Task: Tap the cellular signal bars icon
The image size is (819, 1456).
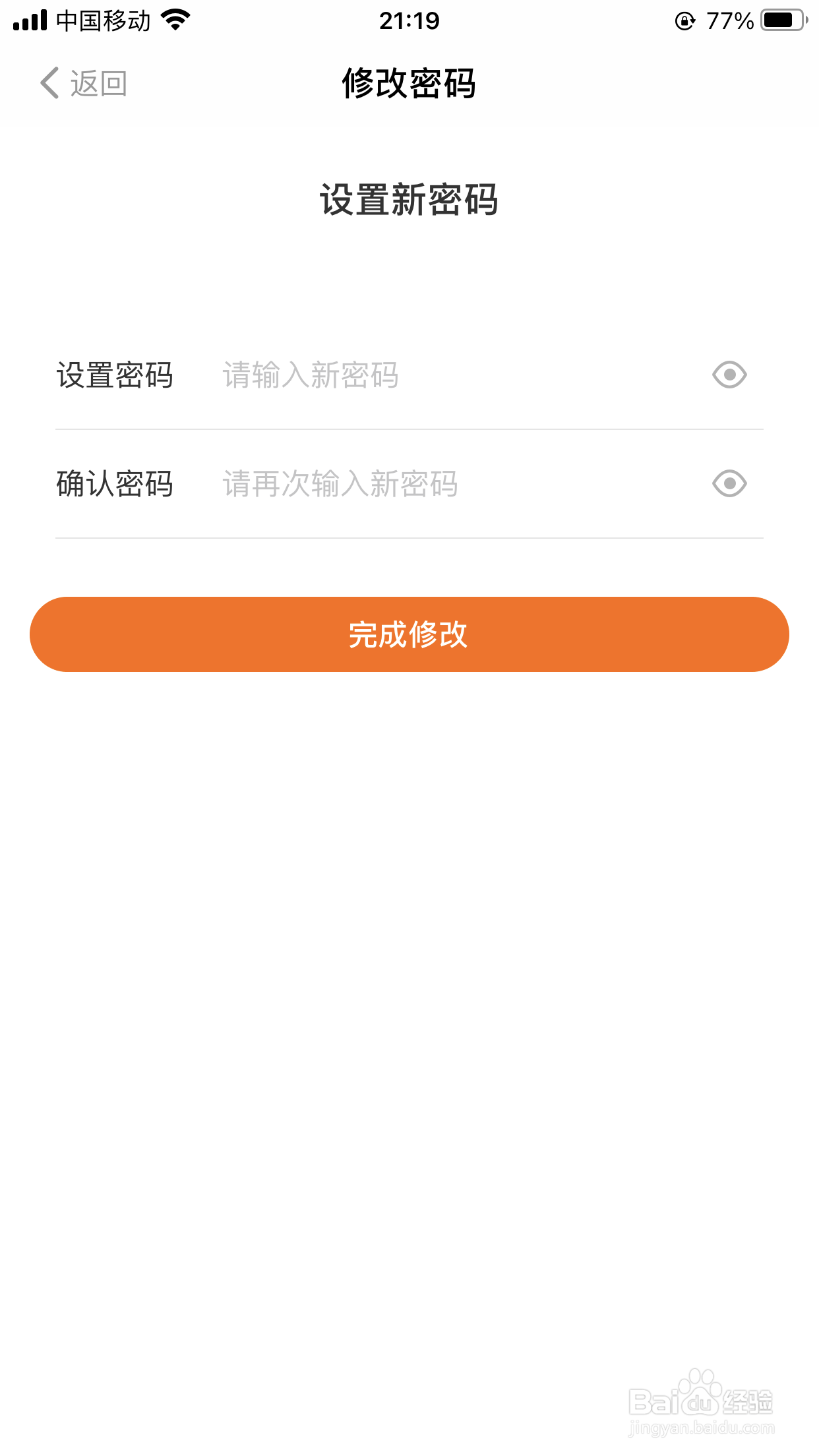Action: point(28,19)
